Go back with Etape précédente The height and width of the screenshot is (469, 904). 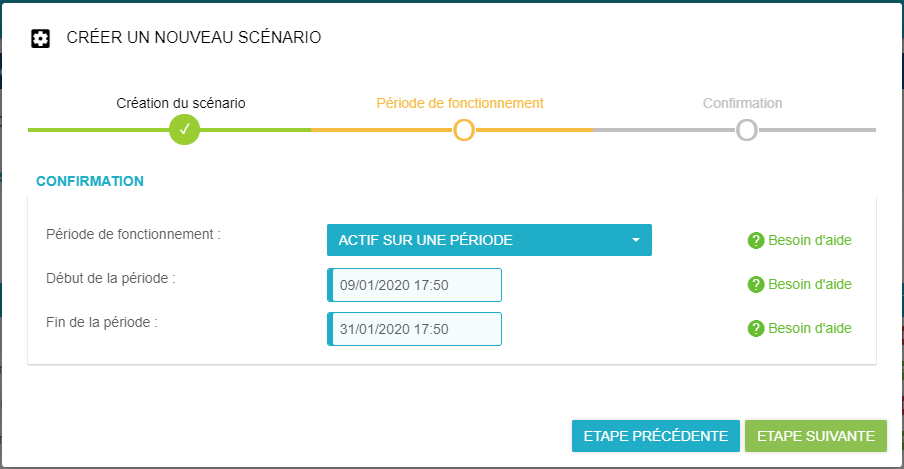pos(655,436)
